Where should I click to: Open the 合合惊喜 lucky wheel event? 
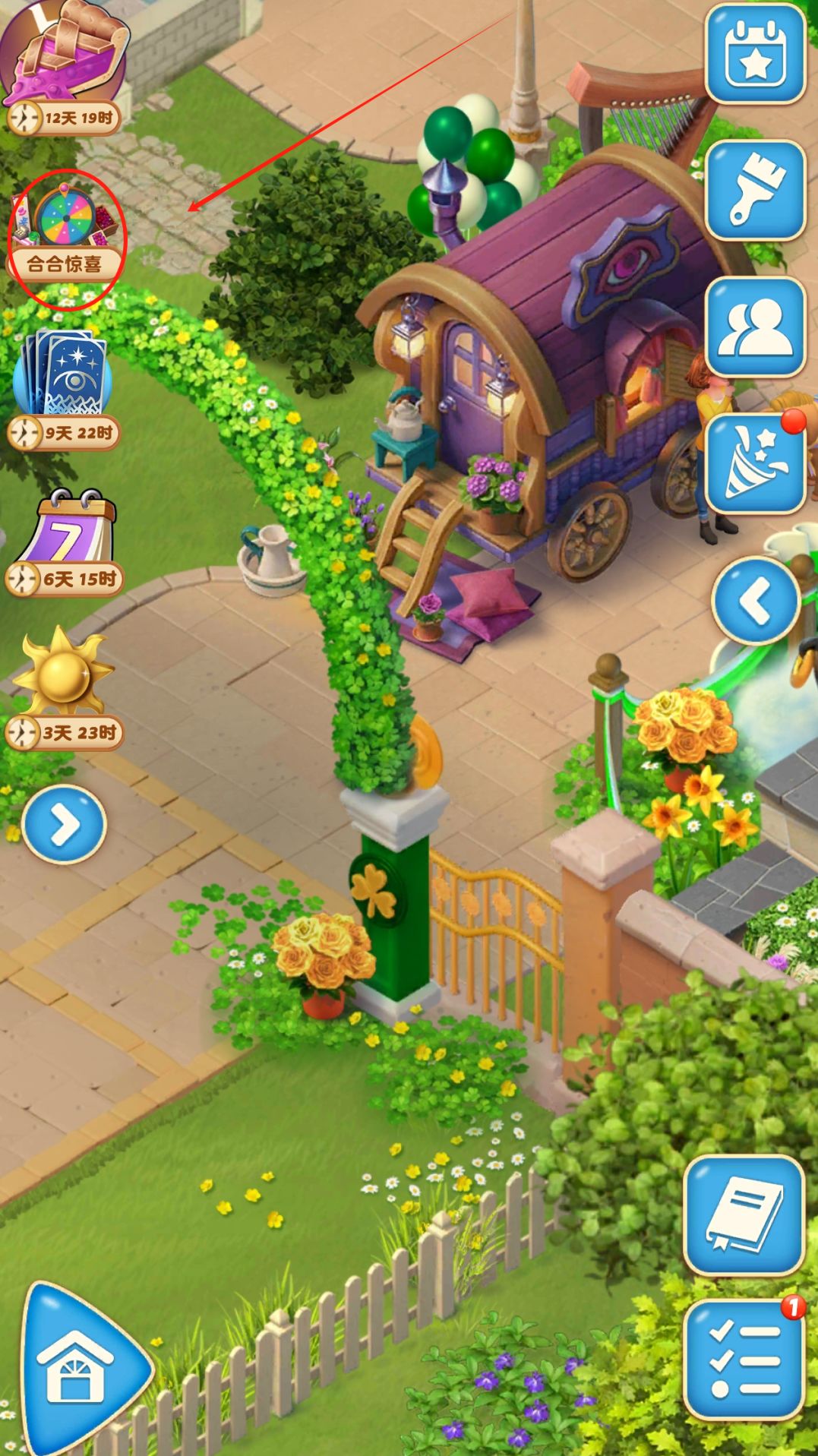pyautogui.click(x=67, y=220)
